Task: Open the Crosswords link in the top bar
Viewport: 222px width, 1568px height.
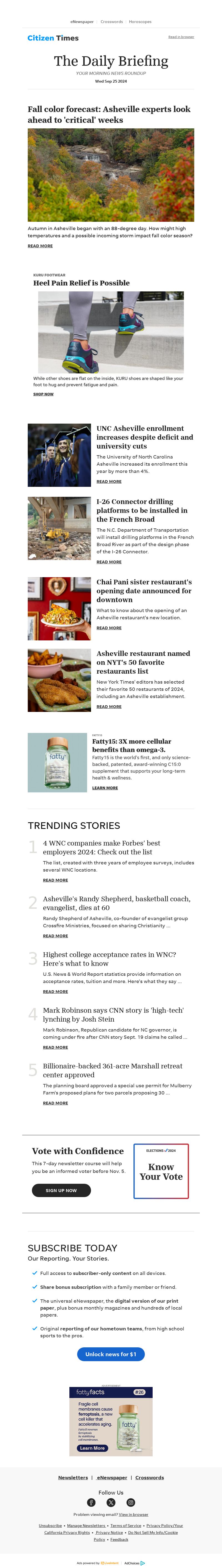Action: pyautogui.click(x=112, y=22)
